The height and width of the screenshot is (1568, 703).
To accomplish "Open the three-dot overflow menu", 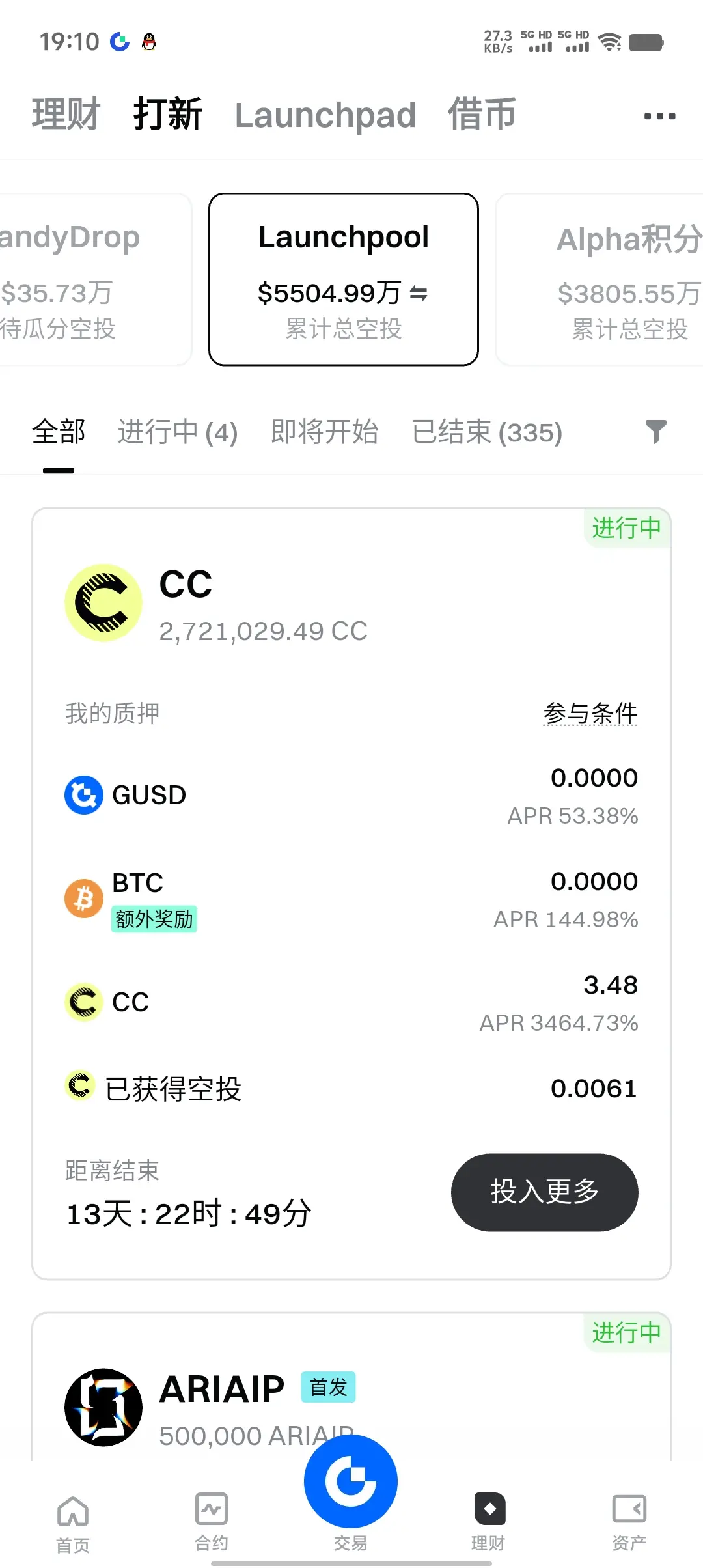I will 659,116.
